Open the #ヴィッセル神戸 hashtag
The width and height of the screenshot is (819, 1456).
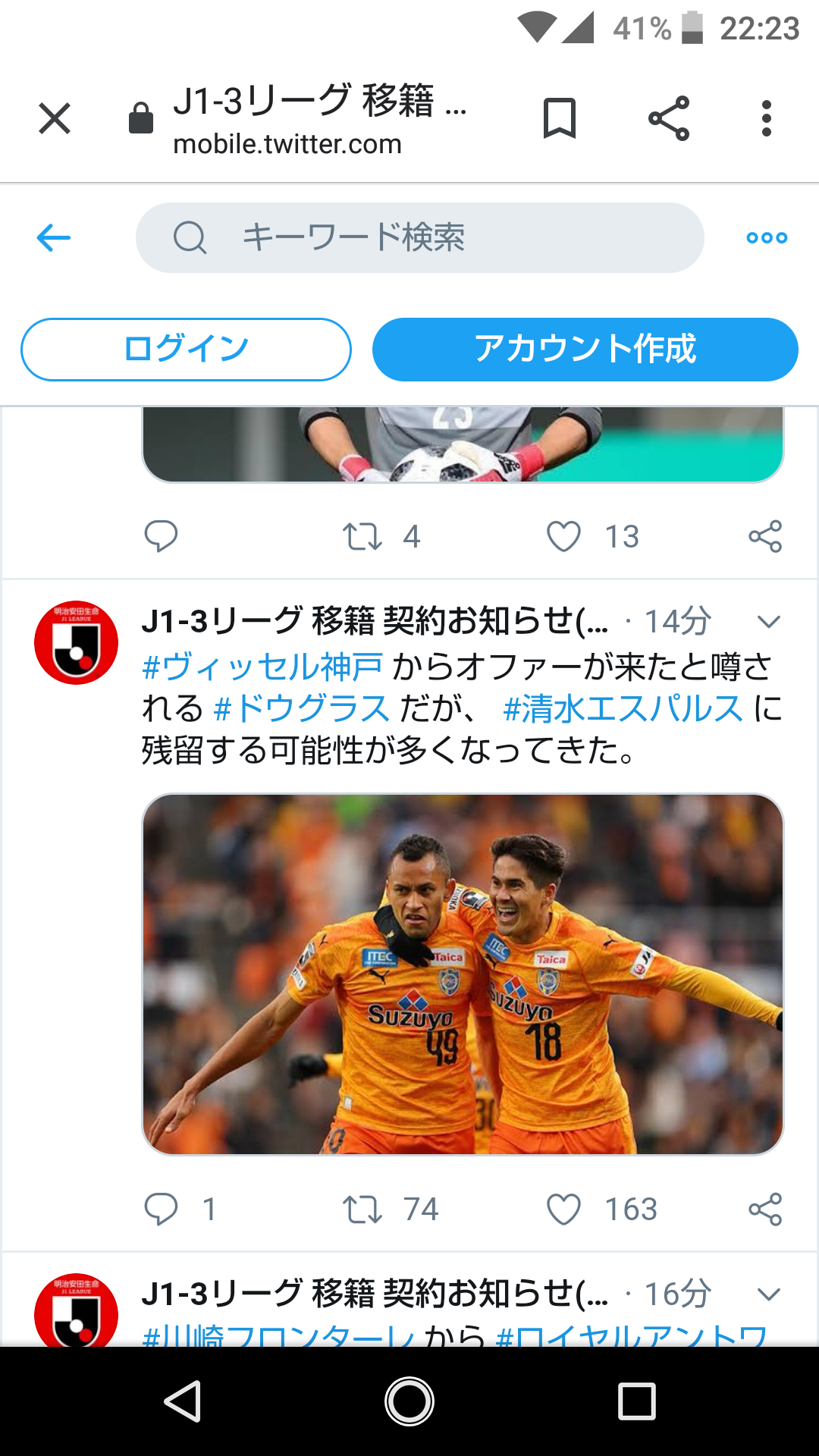click(x=262, y=667)
